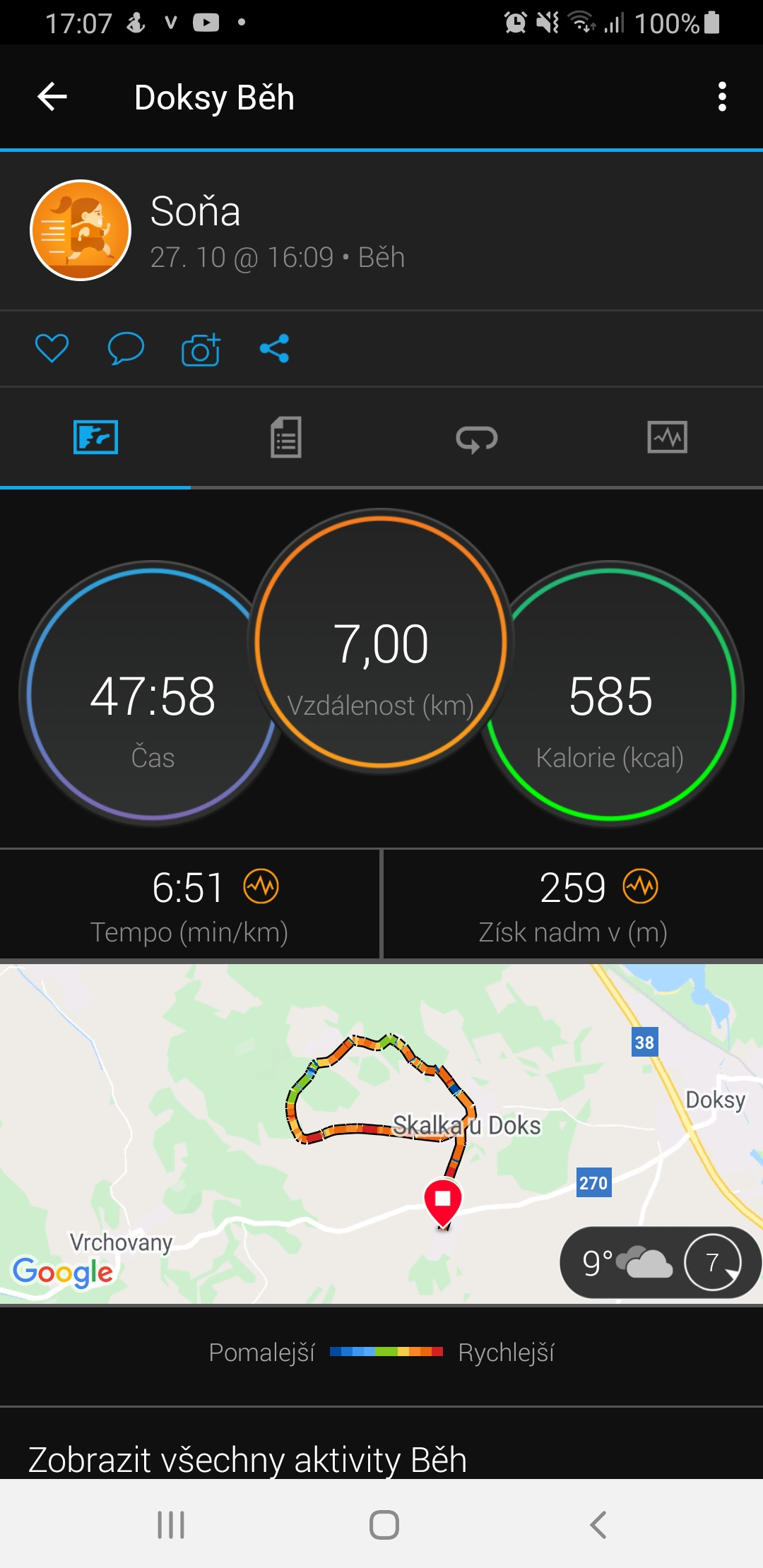
Task: Like this run with the heart icon
Action: (x=52, y=348)
